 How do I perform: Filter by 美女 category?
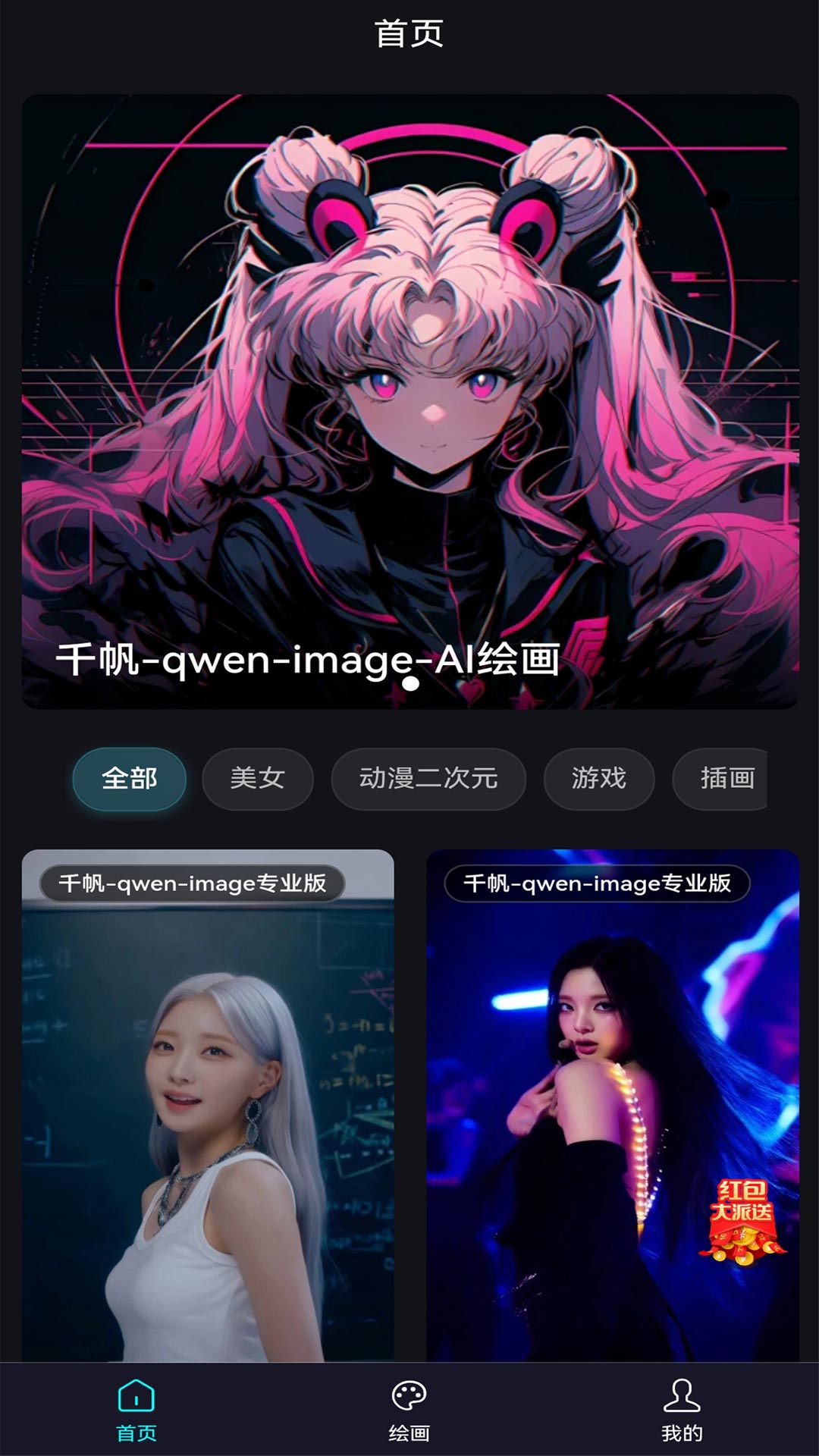(258, 779)
